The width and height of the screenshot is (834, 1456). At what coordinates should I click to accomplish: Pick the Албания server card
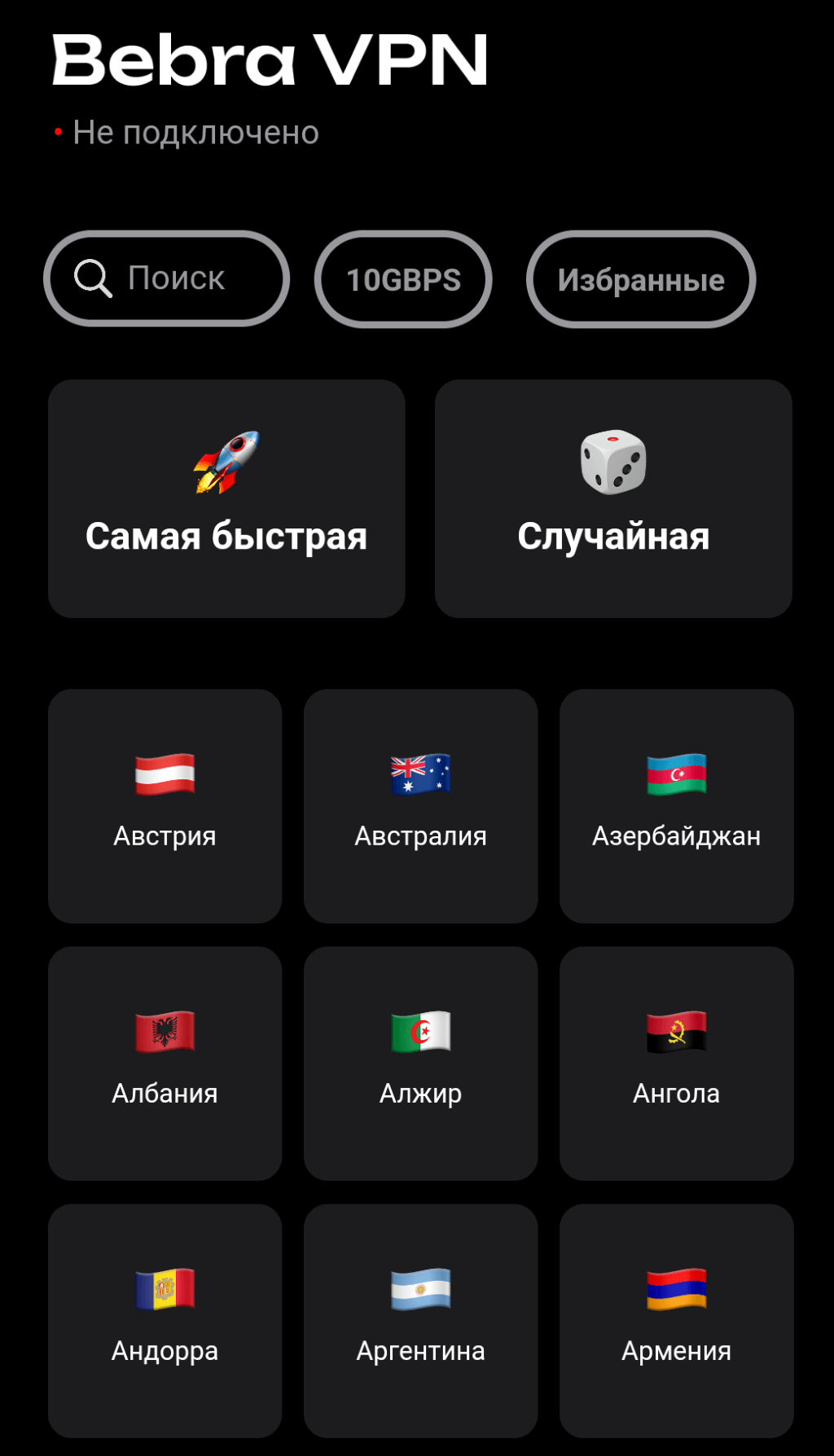point(165,1063)
